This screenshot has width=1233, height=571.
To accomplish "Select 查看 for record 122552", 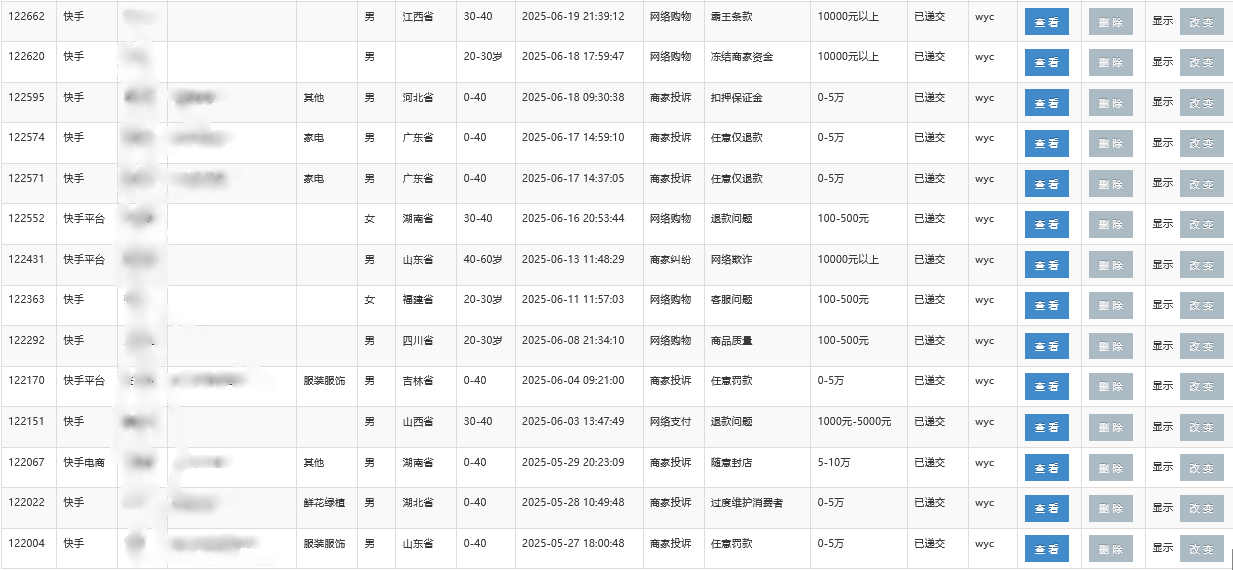I will pyautogui.click(x=1046, y=225).
